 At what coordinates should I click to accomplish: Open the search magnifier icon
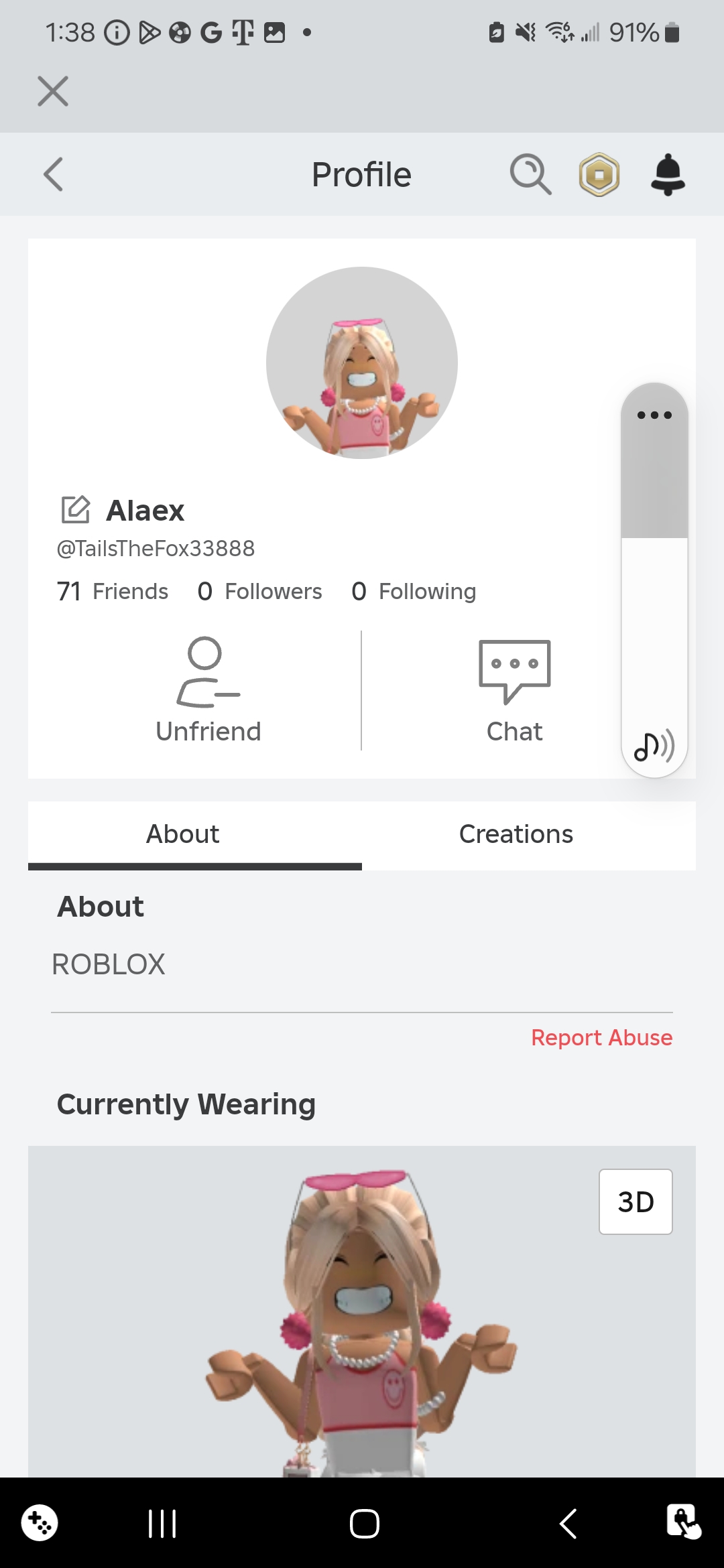(x=530, y=175)
